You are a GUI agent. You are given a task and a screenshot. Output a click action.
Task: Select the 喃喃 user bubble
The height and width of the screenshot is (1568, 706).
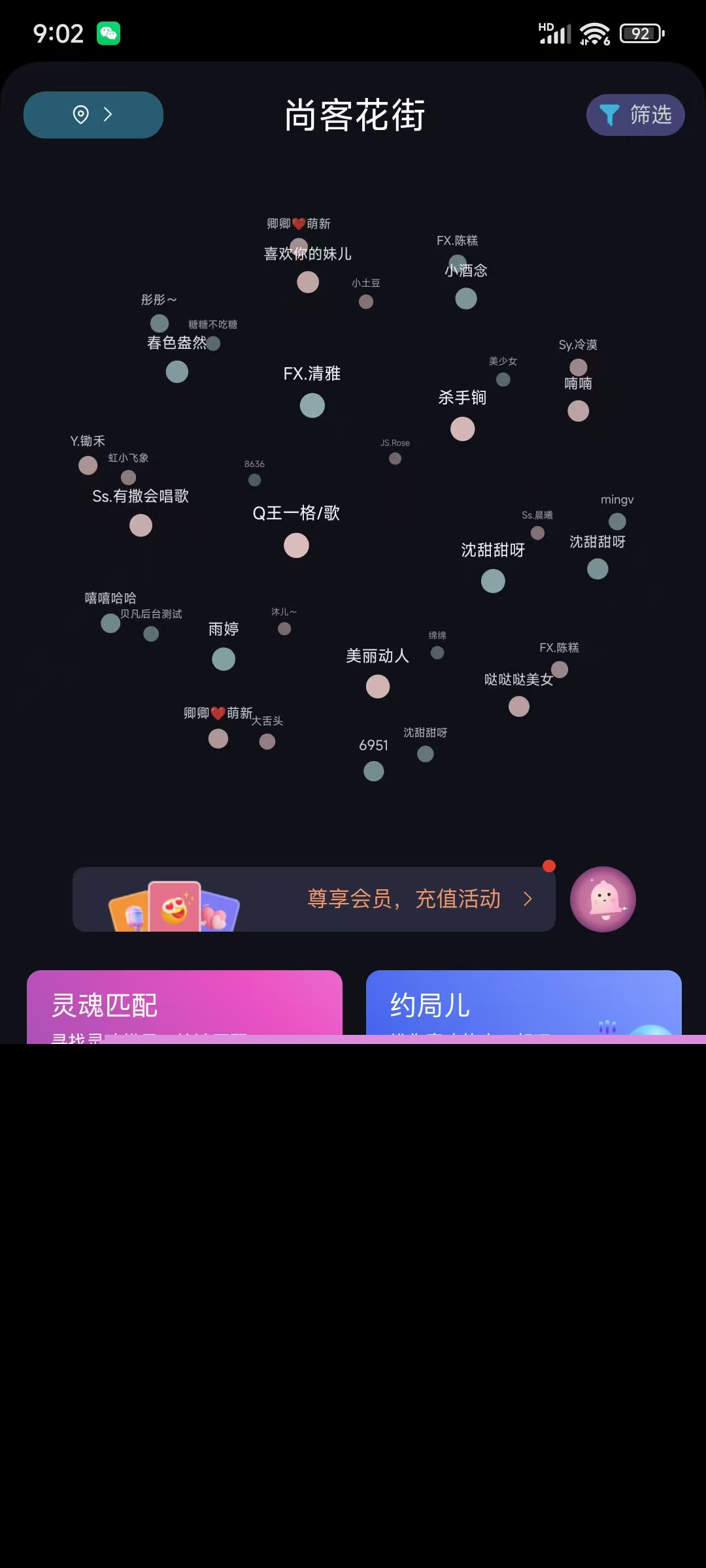coord(578,410)
